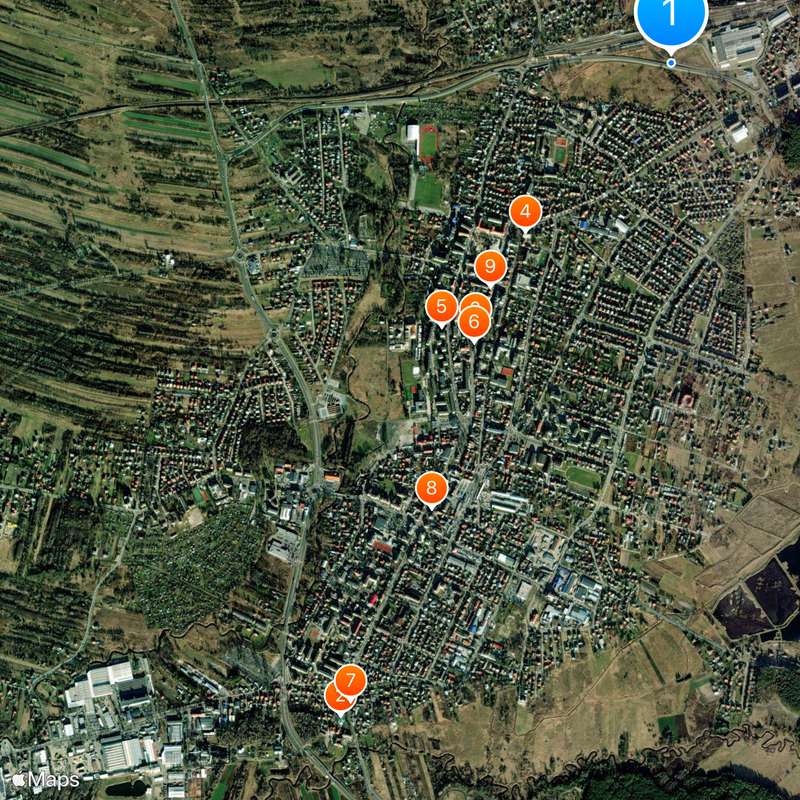Open the orange pin numbered 9
This screenshot has height=800, width=800.
(x=490, y=267)
